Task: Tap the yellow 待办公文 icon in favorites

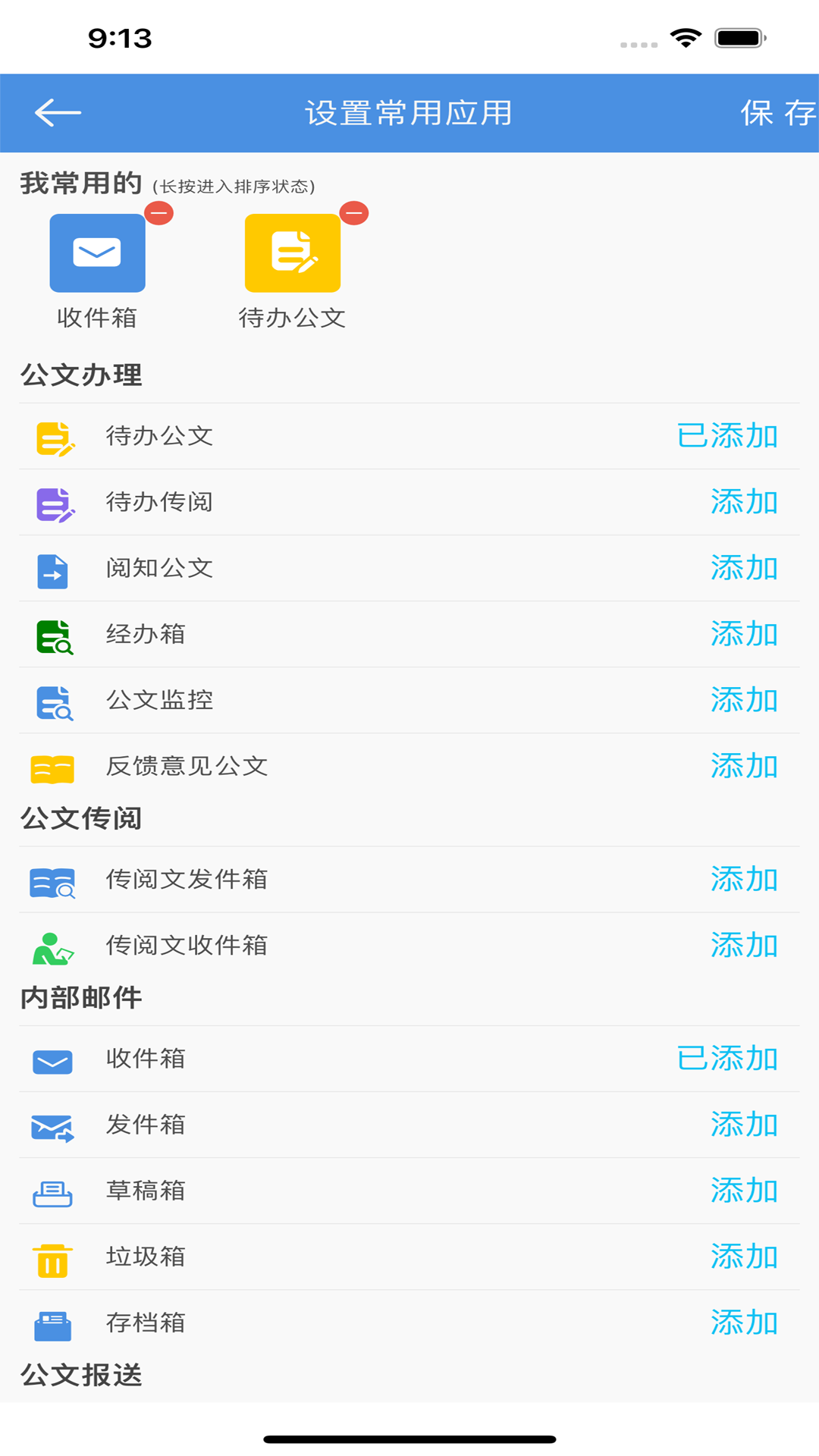Action: click(x=292, y=253)
